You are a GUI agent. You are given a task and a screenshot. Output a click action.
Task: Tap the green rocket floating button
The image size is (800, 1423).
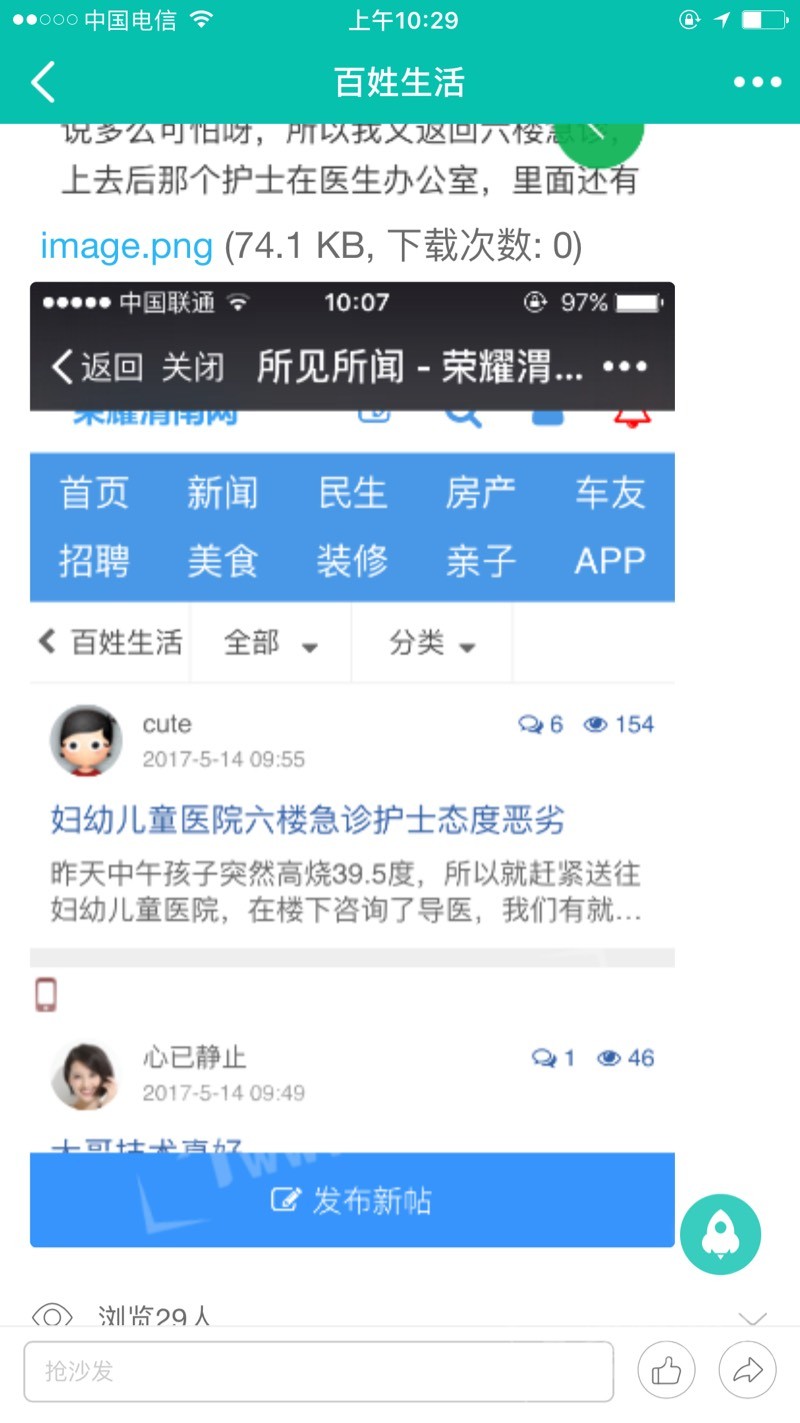[720, 1234]
